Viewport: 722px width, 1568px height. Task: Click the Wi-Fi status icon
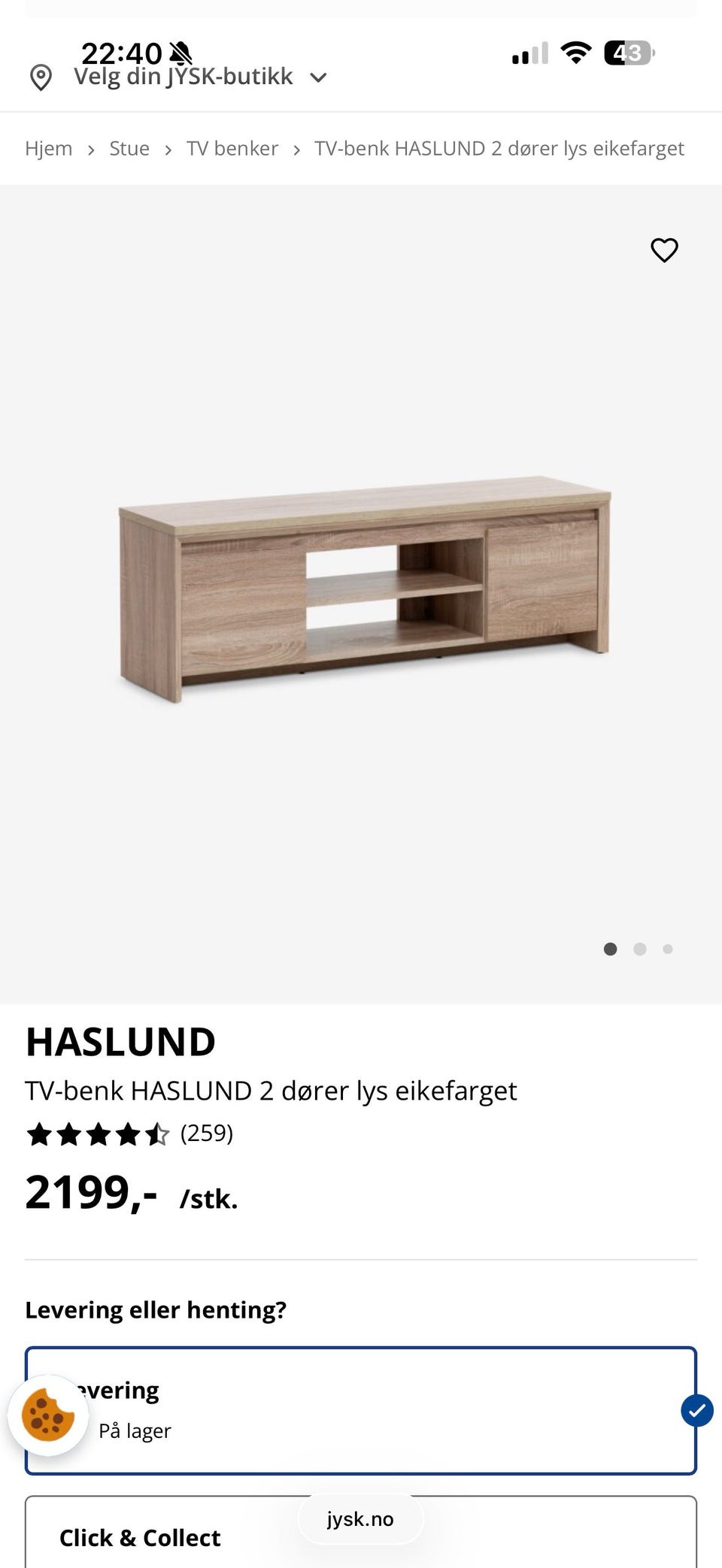575,53
